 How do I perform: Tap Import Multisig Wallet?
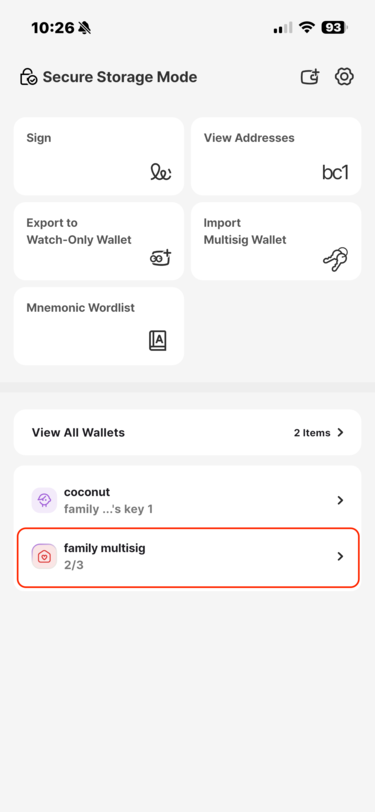click(276, 241)
